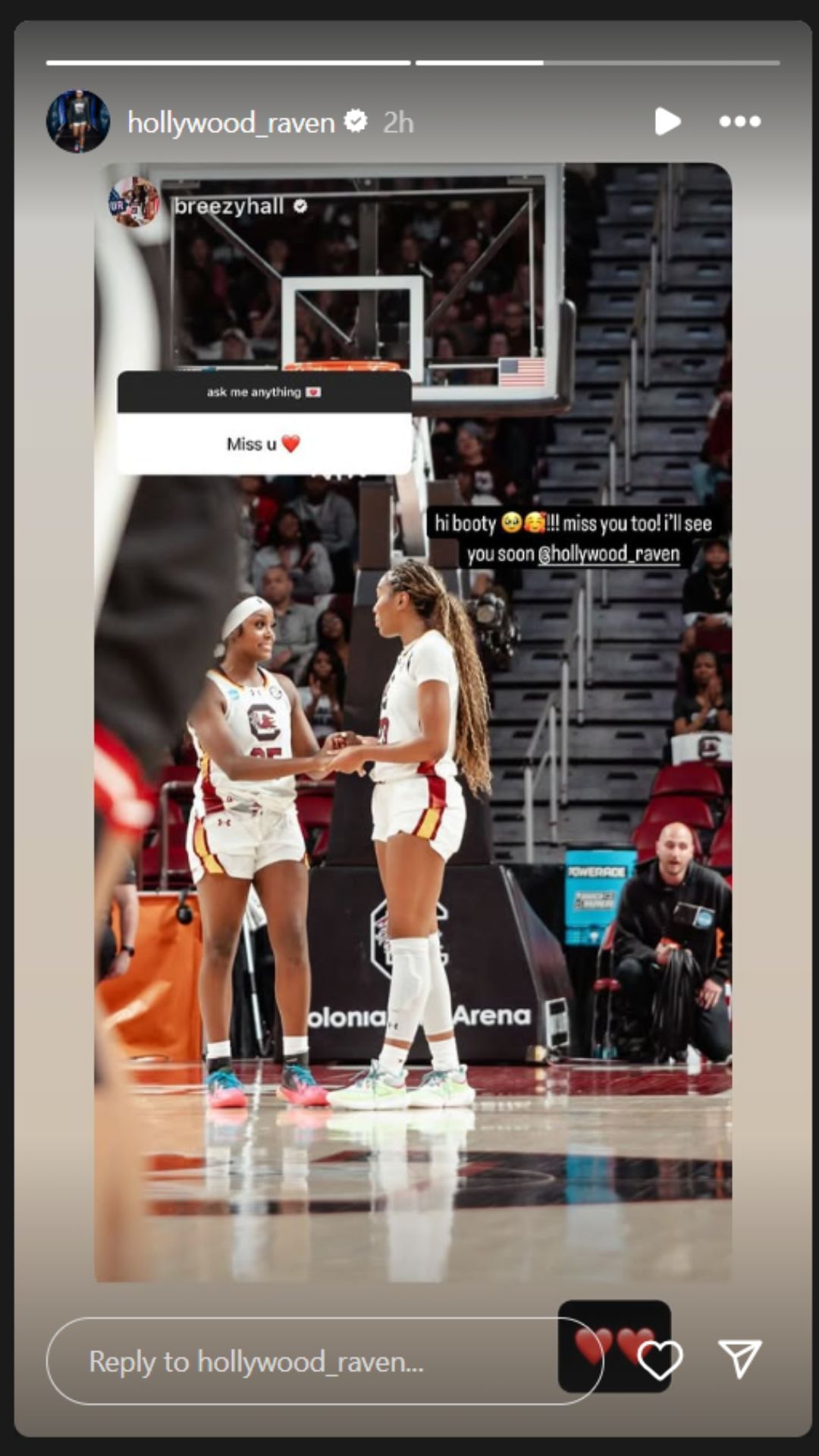The width and height of the screenshot is (819, 1456).
Task: Open the 'ask me anything' question sticker
Action: [x=262, y=391]
